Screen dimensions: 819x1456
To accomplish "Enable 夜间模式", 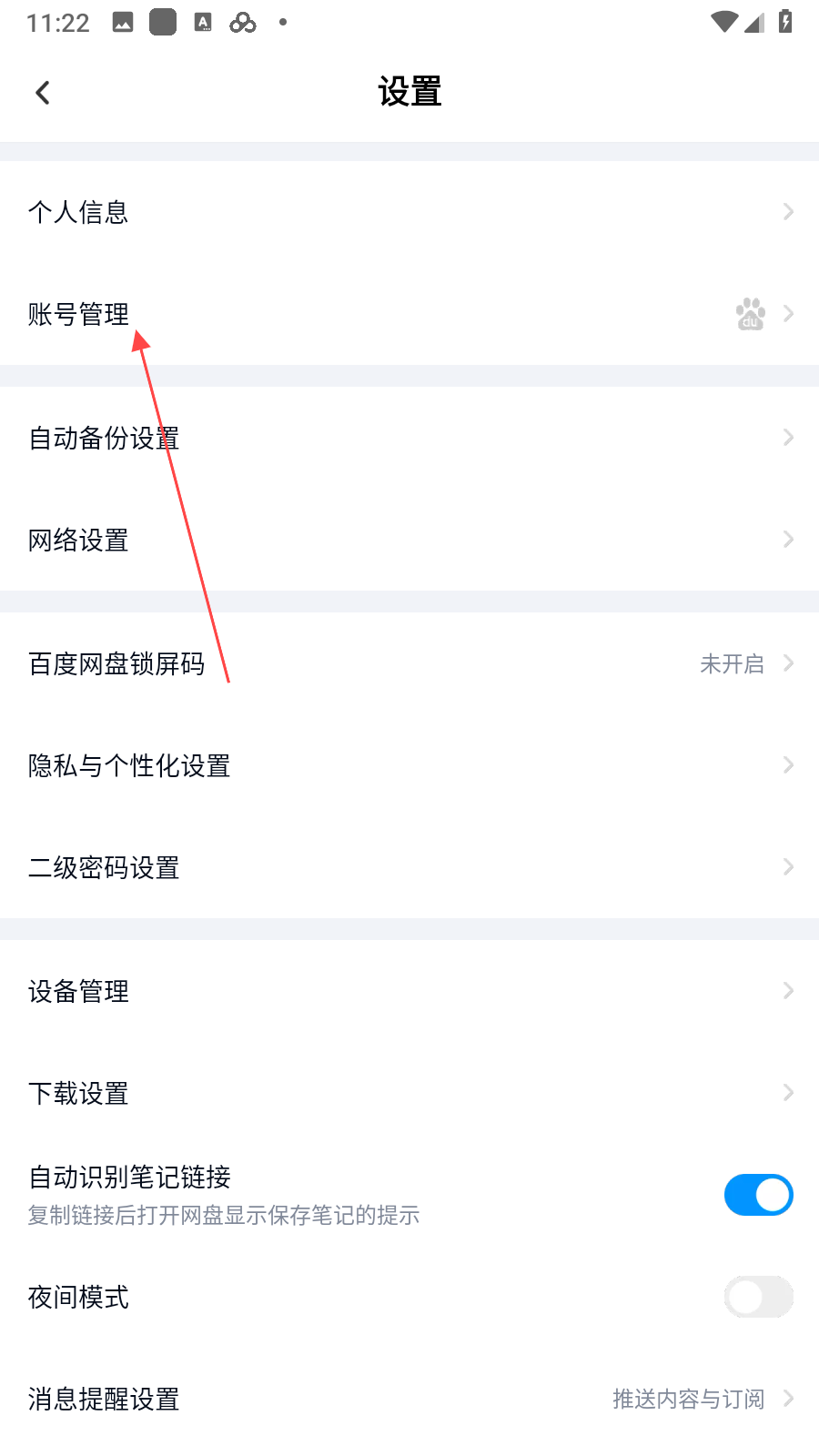I will 758,1297.
